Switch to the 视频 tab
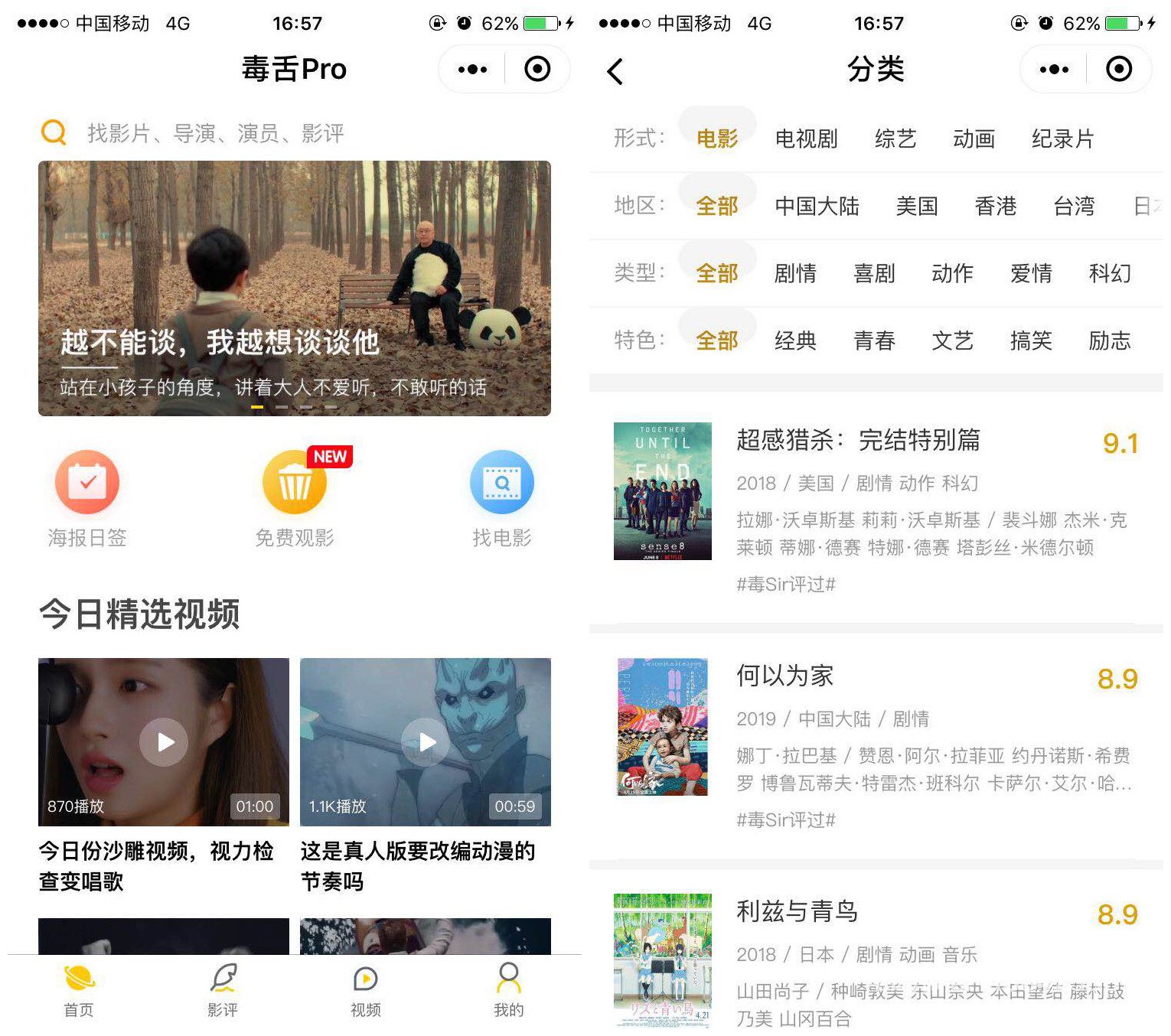The width and height of the screenshot is (1171, 1036). tap(366, 990)
